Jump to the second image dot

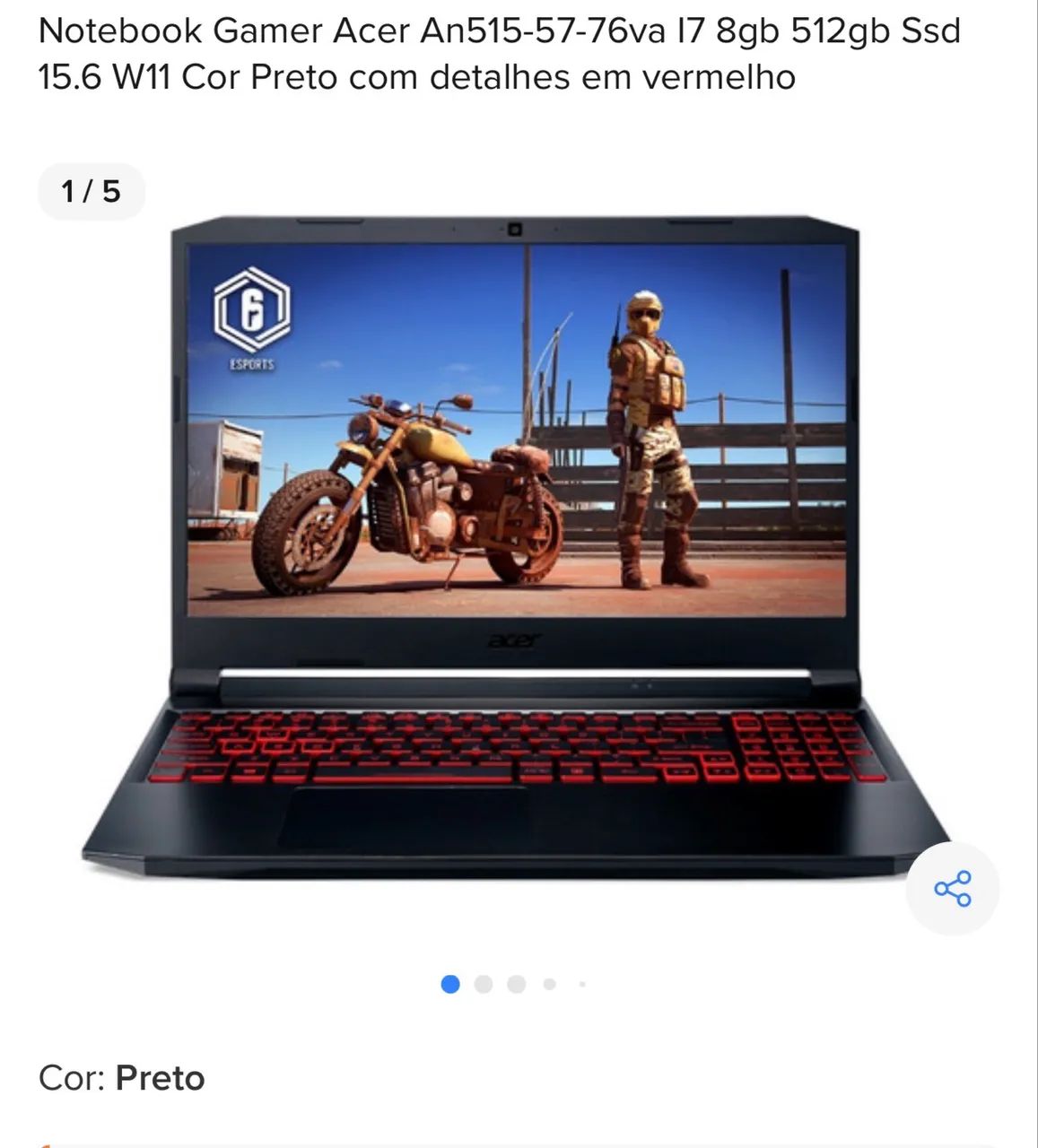(484, 985)
